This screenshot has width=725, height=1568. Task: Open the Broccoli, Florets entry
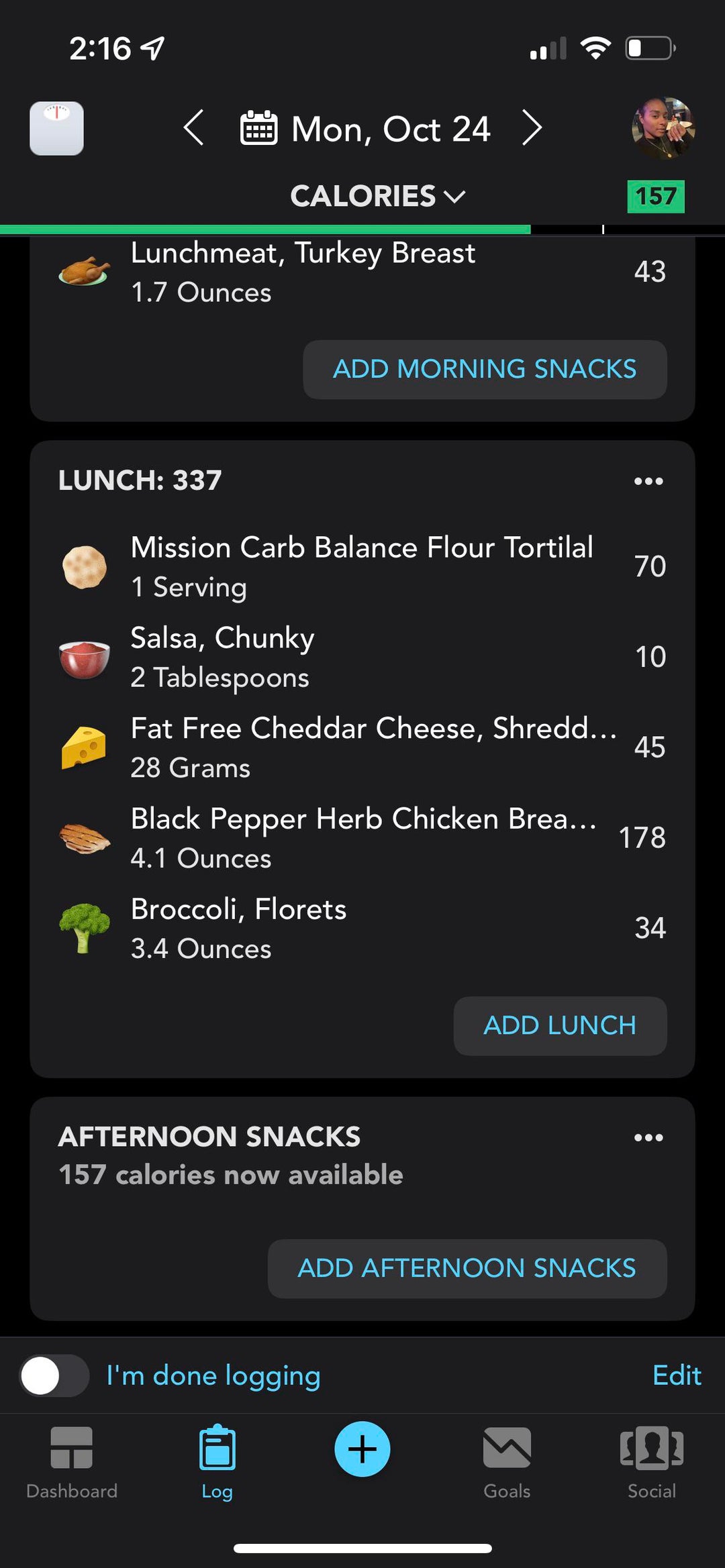362,929
